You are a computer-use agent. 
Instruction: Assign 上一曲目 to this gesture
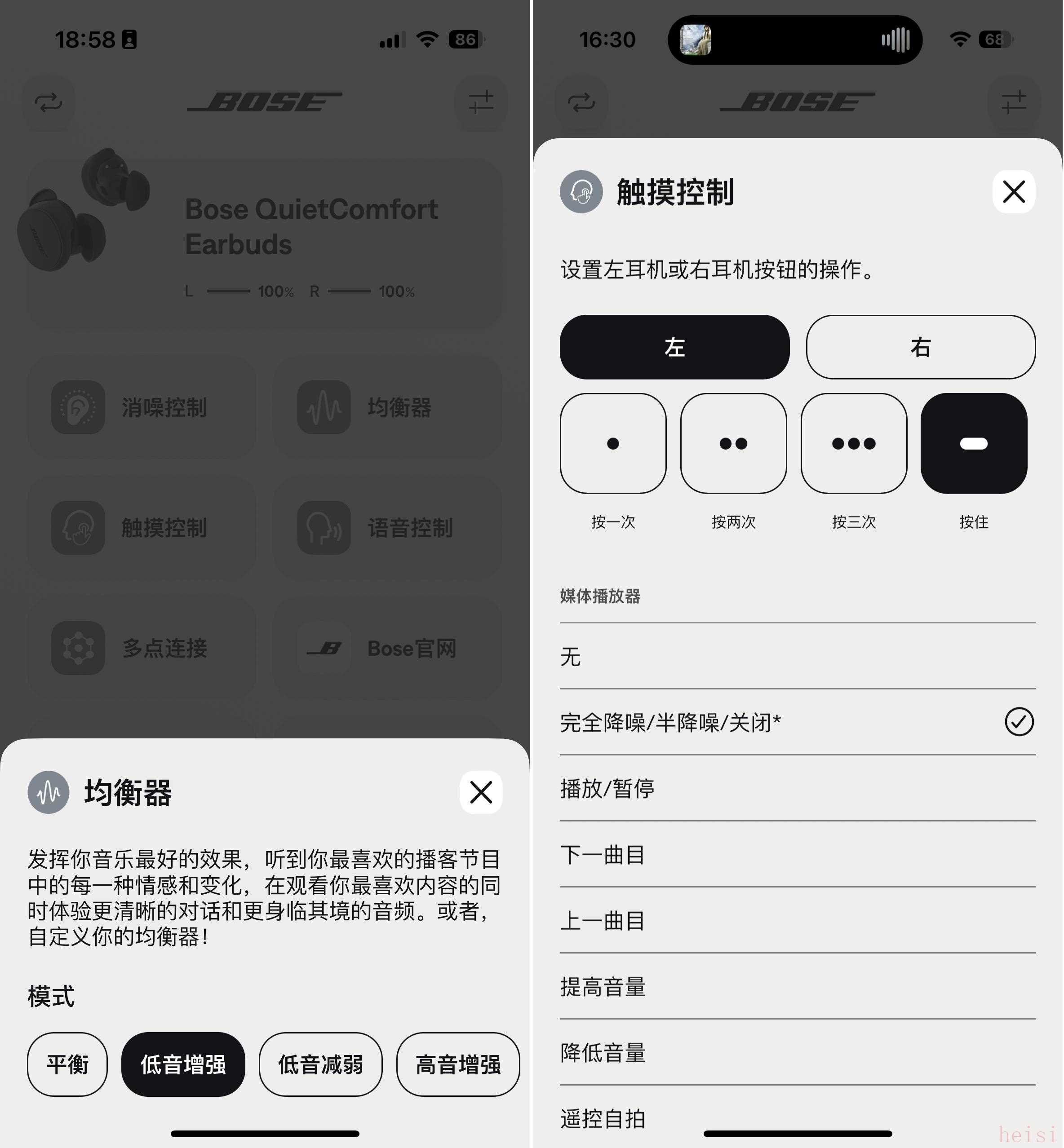pos(797,921)
